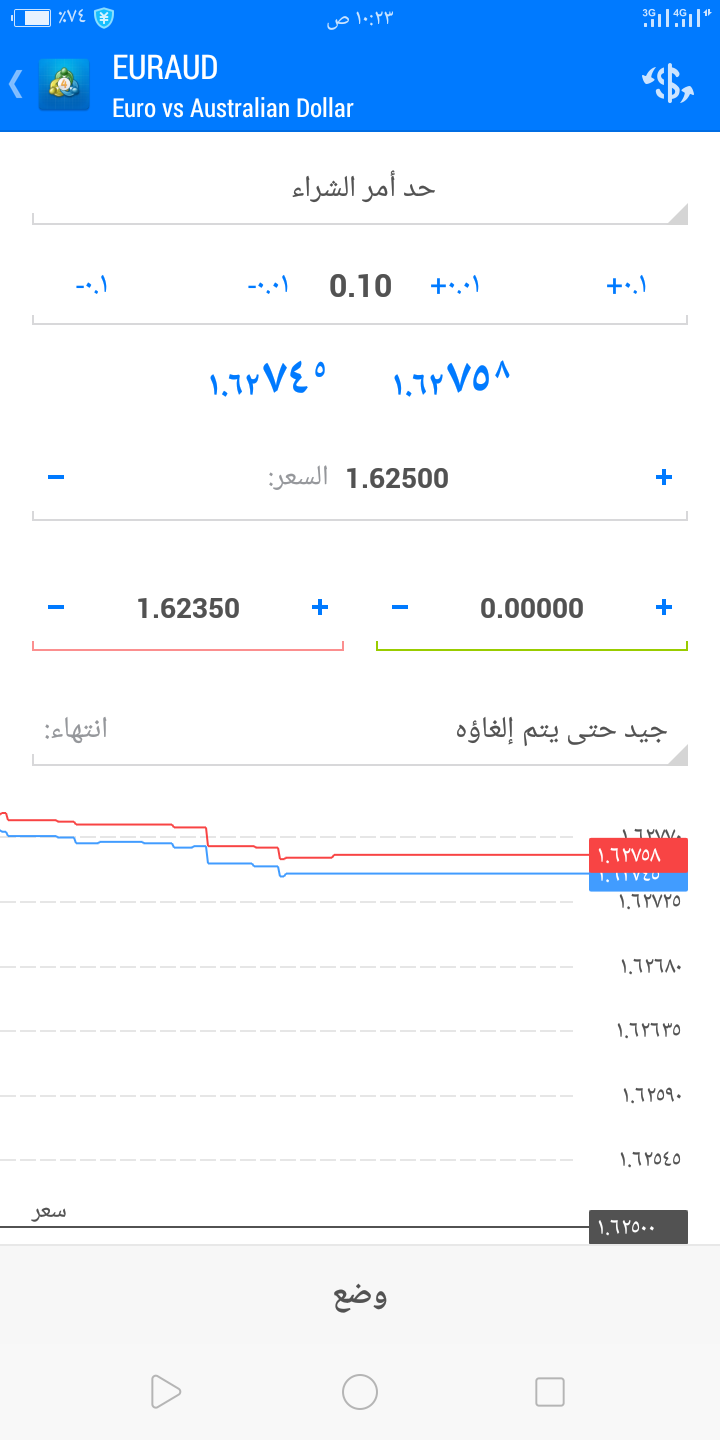Screen dimensions: 720x1440
Task: Lower the price 1.62500 with minus
Action: 56,478
